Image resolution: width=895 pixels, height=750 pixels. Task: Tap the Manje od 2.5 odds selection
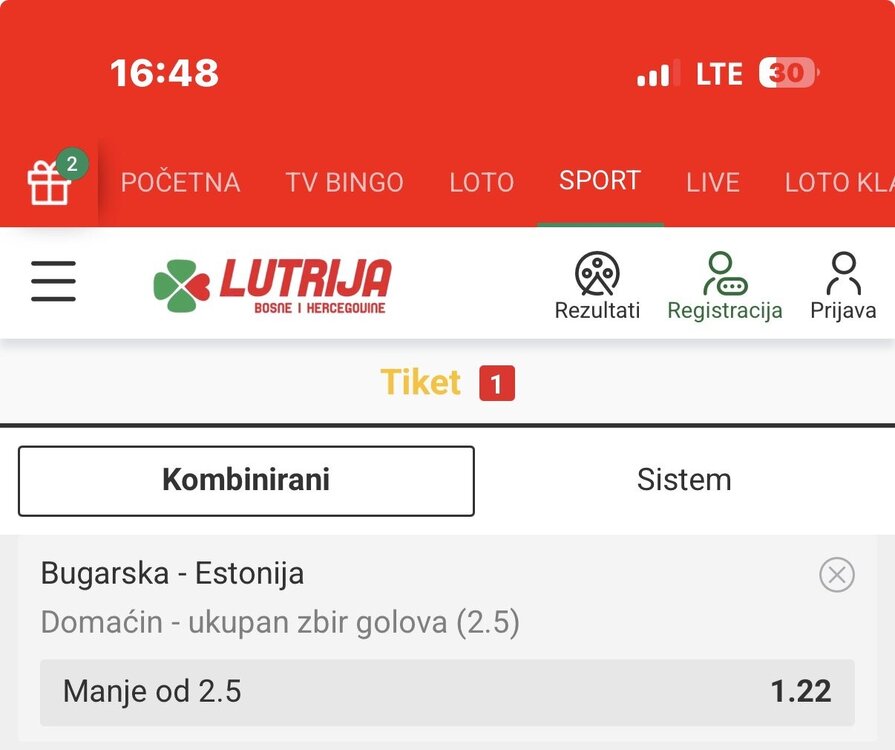coord(447,692)
